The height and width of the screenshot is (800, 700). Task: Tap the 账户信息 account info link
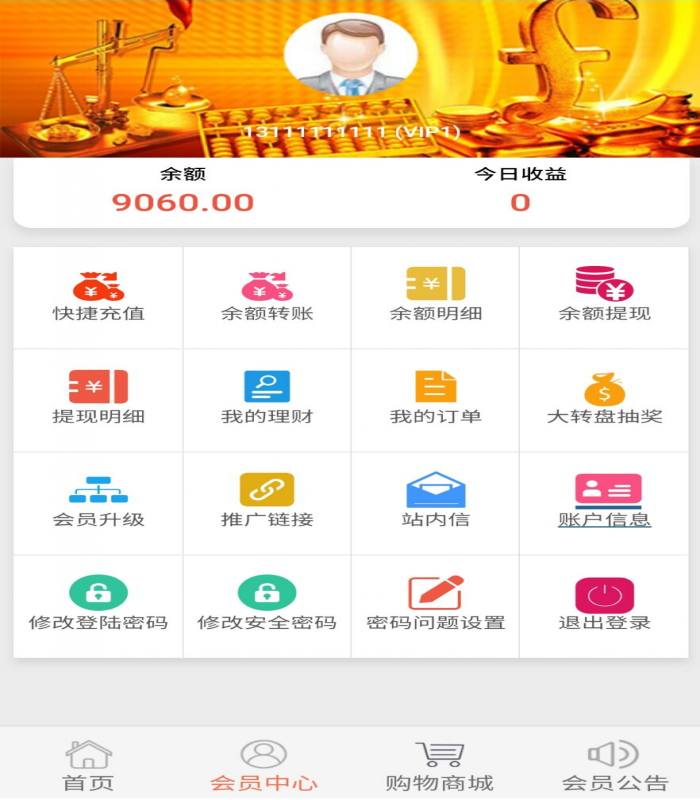604,519
